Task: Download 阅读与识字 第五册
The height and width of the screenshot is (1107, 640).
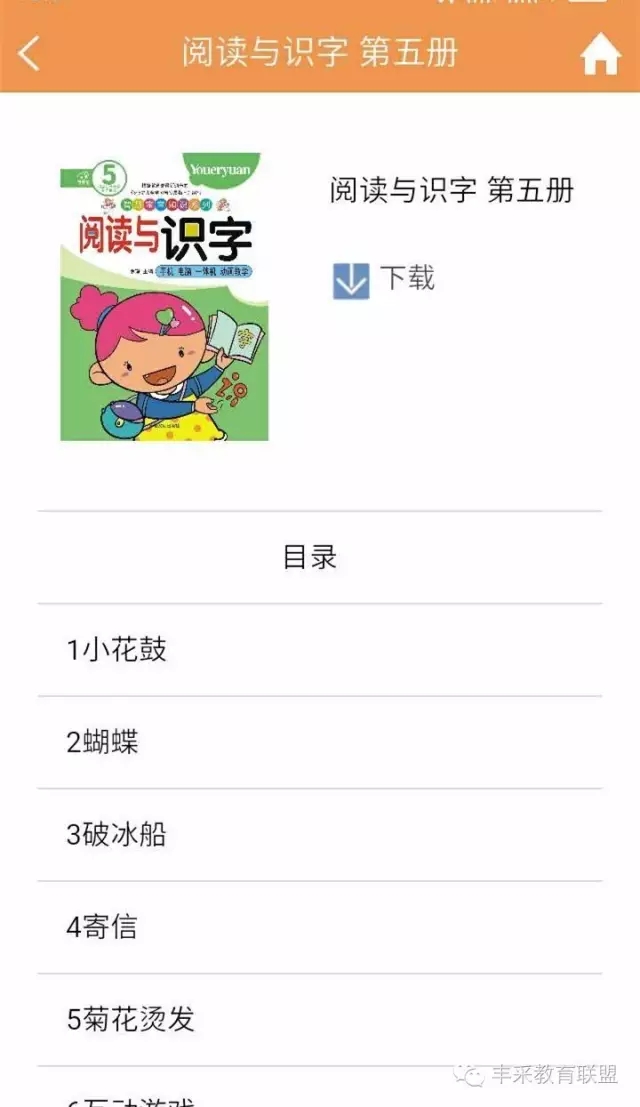Action: [383, 280]
